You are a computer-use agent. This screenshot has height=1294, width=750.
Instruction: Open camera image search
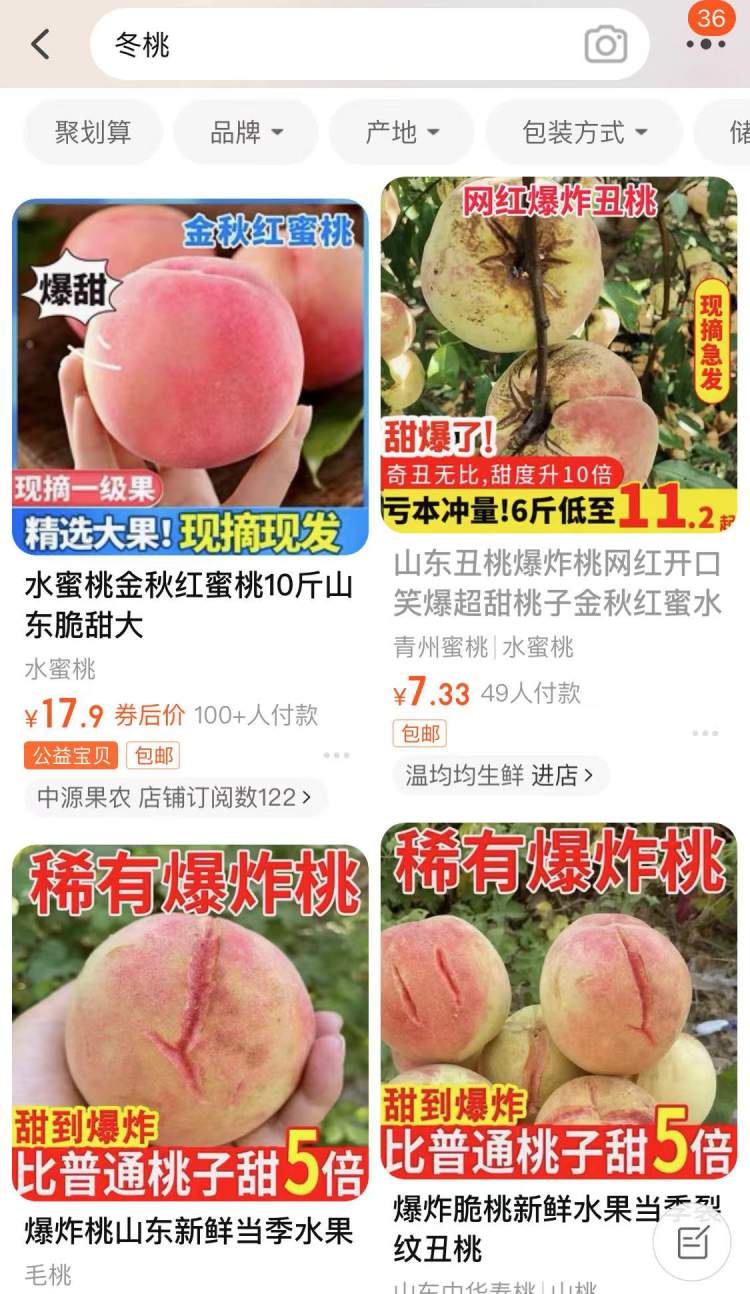pyautogui.click(x=605, y=45)
